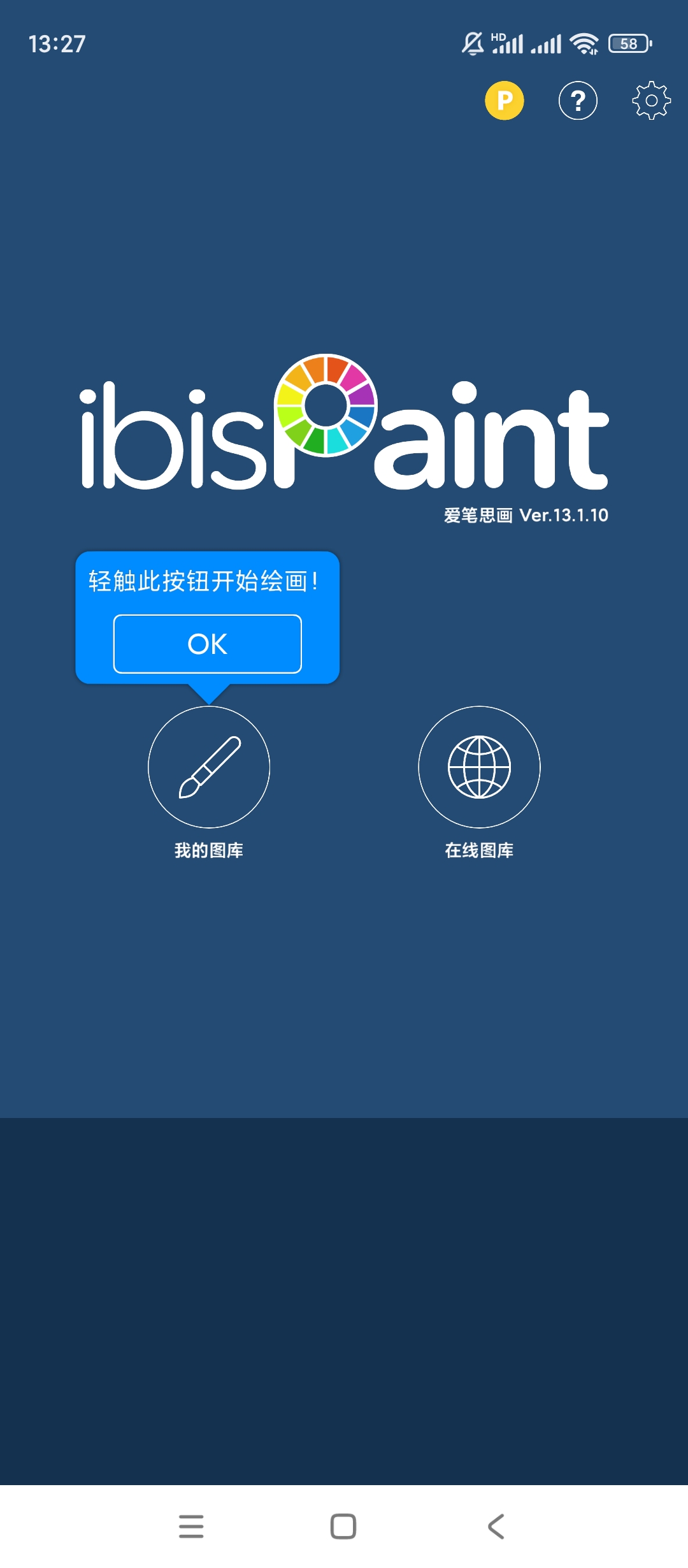Go to the system home screen
688x1568 pixels.
(x=343, y=1527)
